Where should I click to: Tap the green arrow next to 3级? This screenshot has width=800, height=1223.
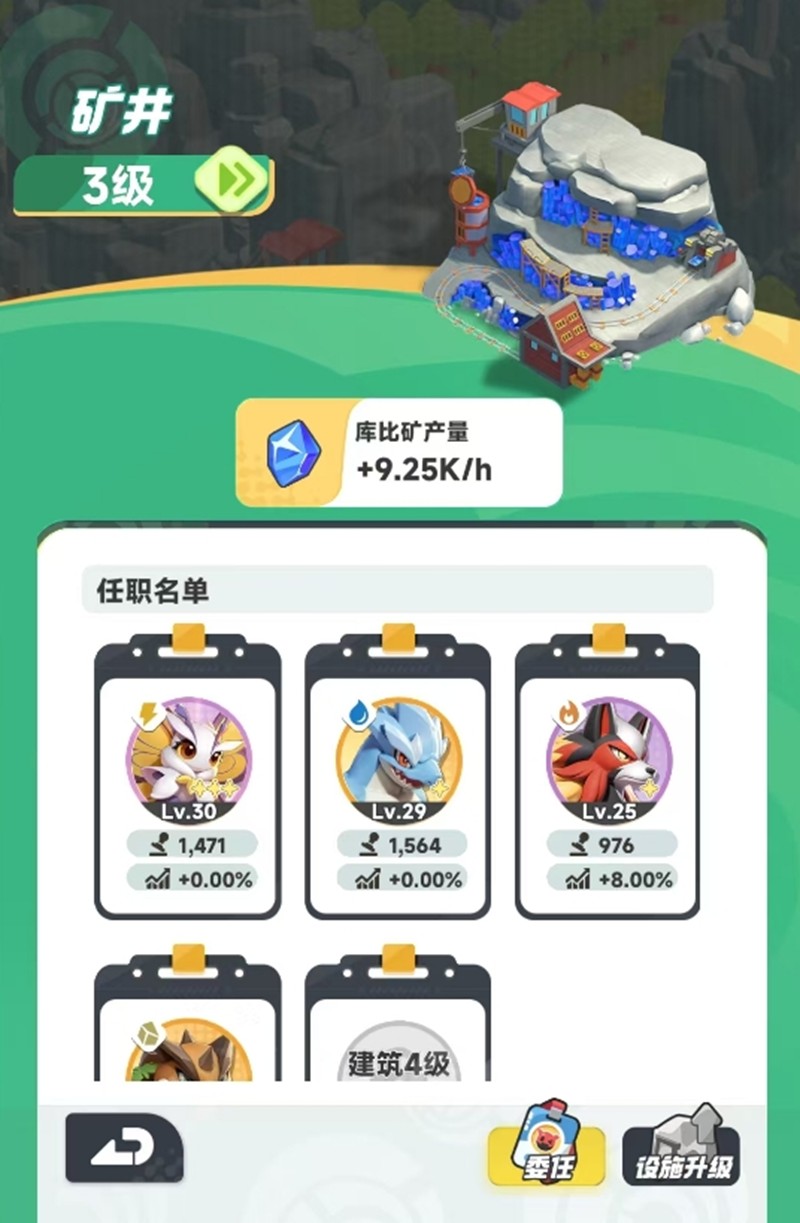(232, 182)
